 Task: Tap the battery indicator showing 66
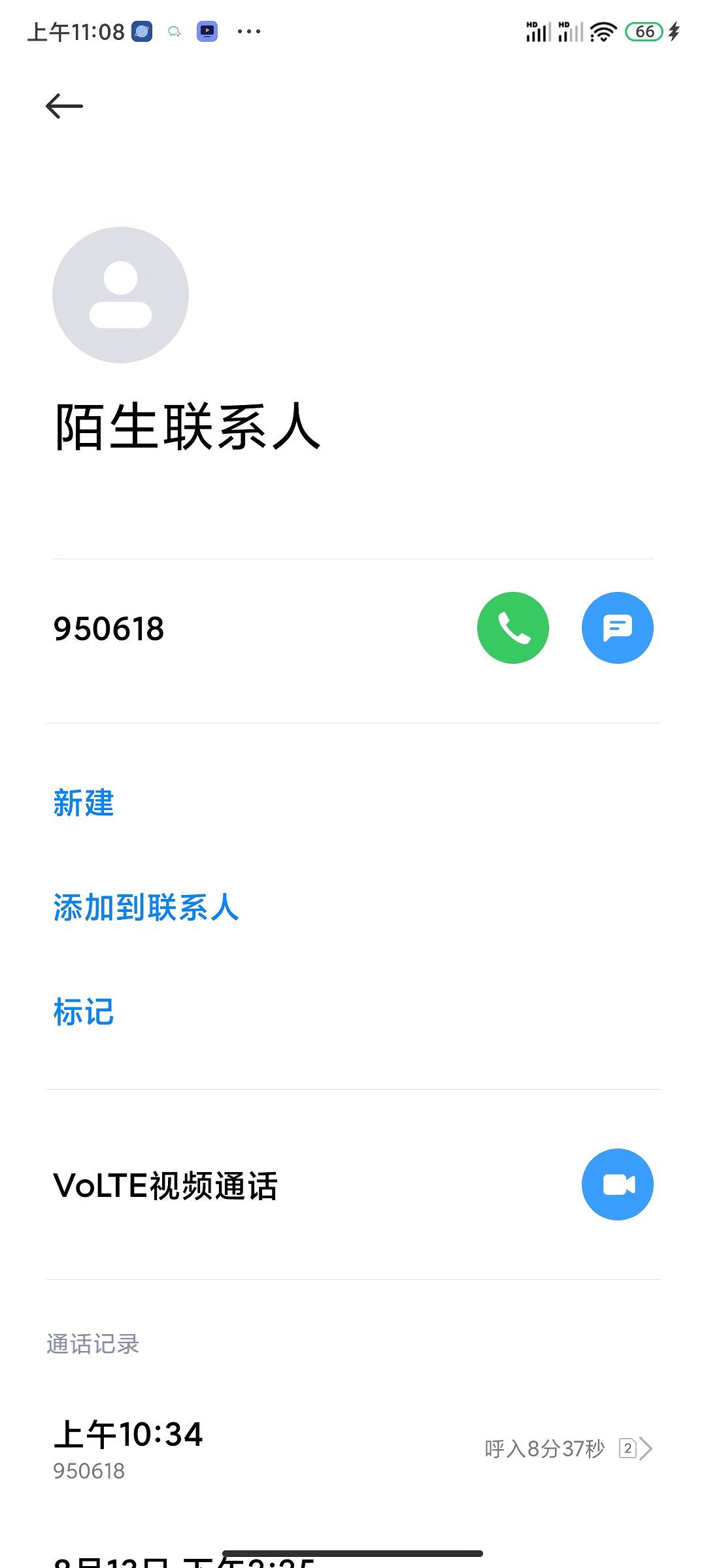pyautogui.click(x=645, y=31)
